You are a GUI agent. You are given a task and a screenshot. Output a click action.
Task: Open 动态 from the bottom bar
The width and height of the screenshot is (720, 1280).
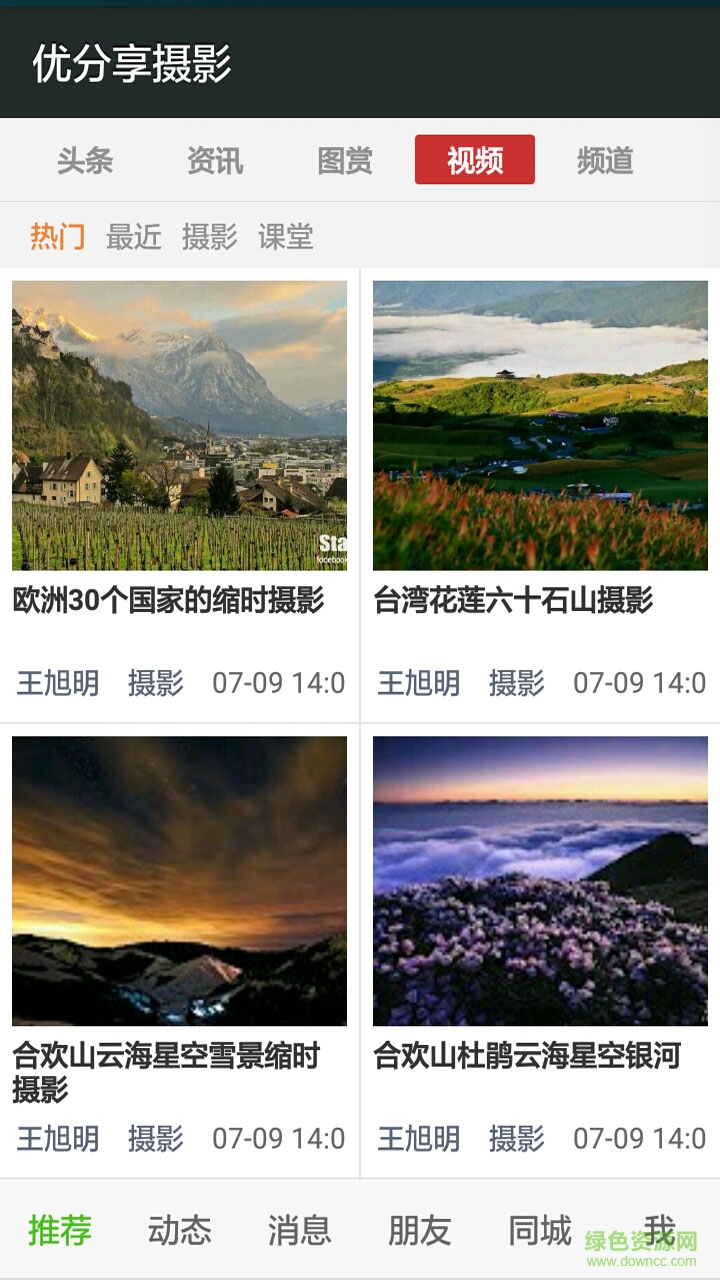[180, 1230]
